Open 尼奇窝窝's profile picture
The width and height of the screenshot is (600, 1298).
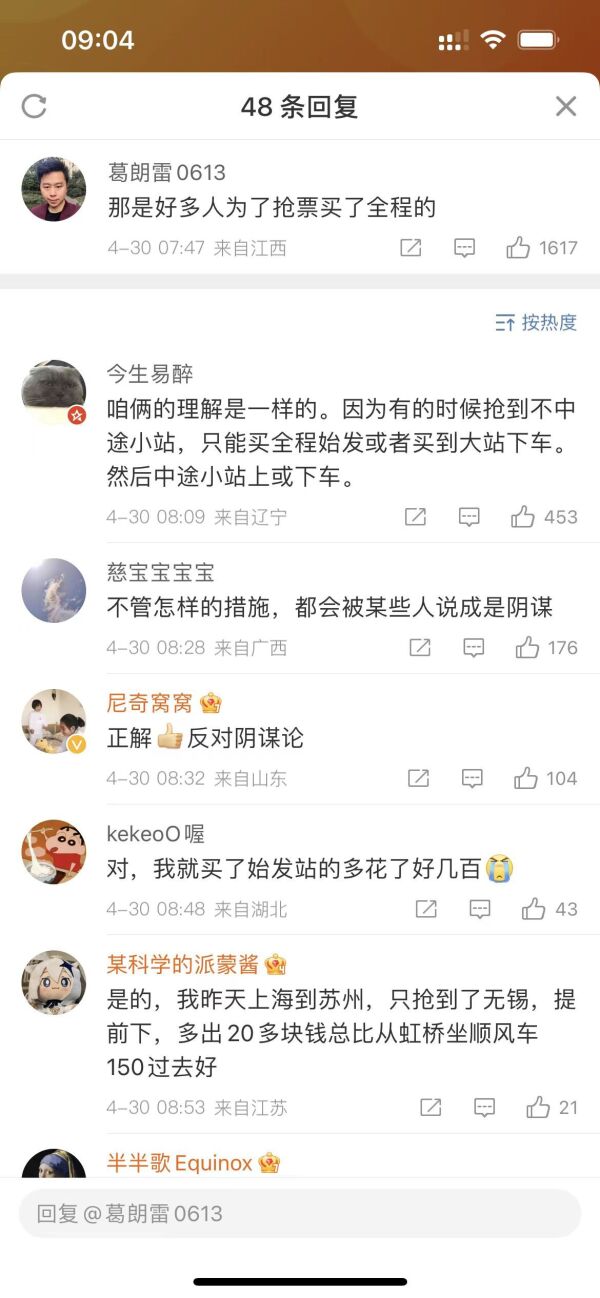click(x=53, y=721)
